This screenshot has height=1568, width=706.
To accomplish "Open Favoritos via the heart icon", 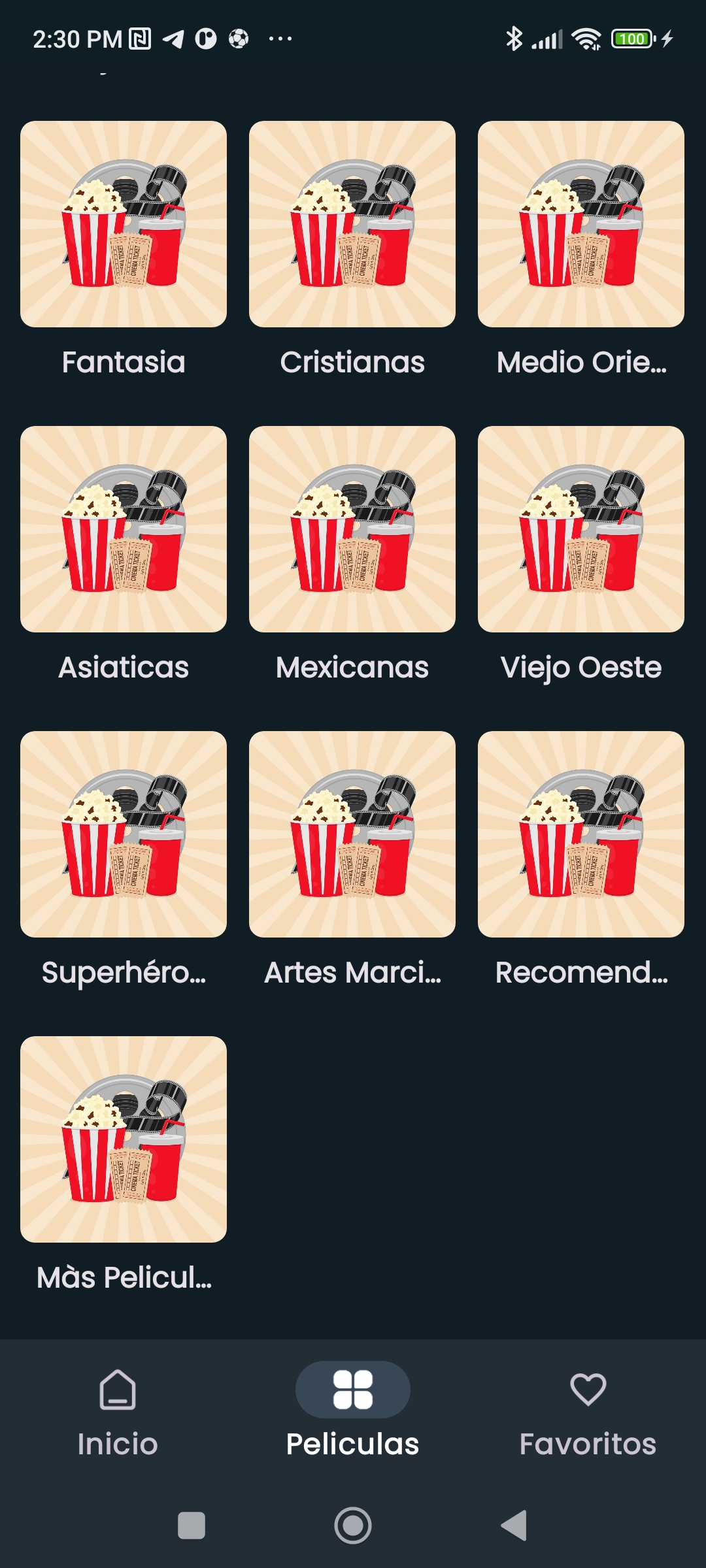I will pos(588,1390).
